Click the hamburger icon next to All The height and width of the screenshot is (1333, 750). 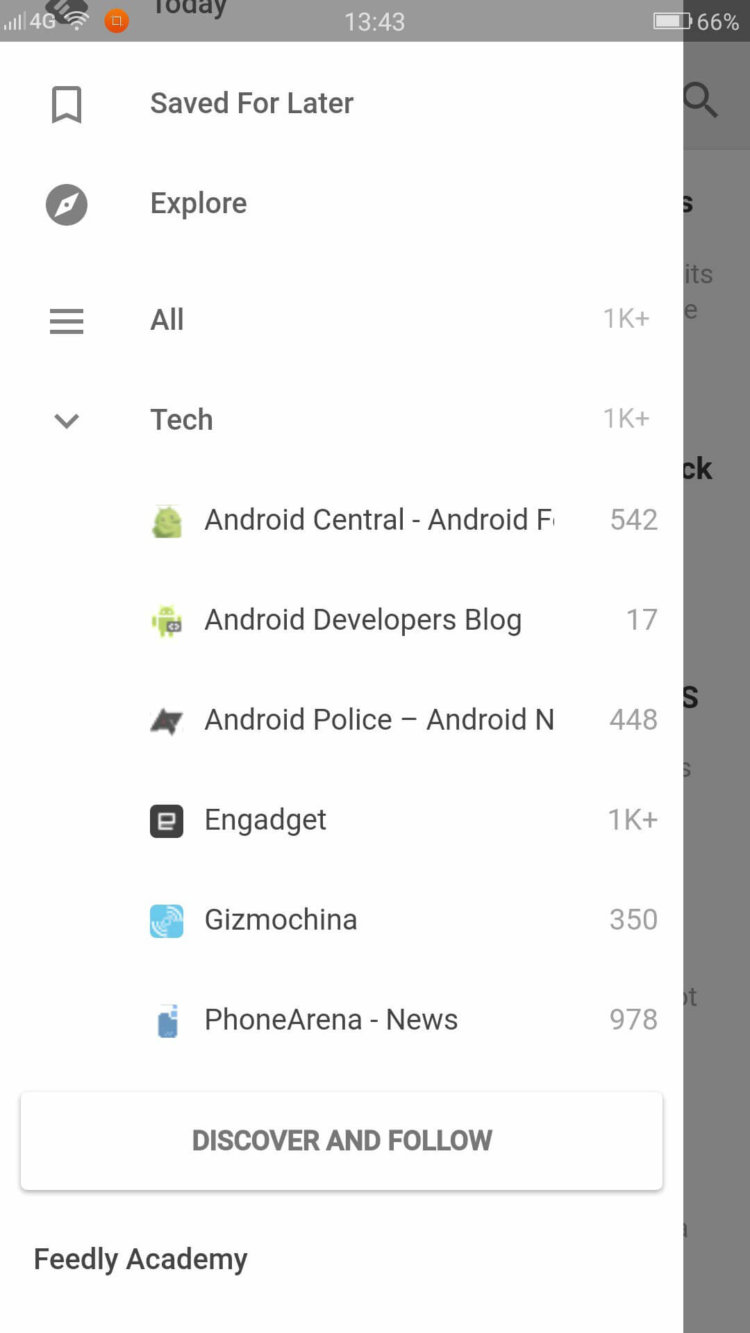(66, 321)
